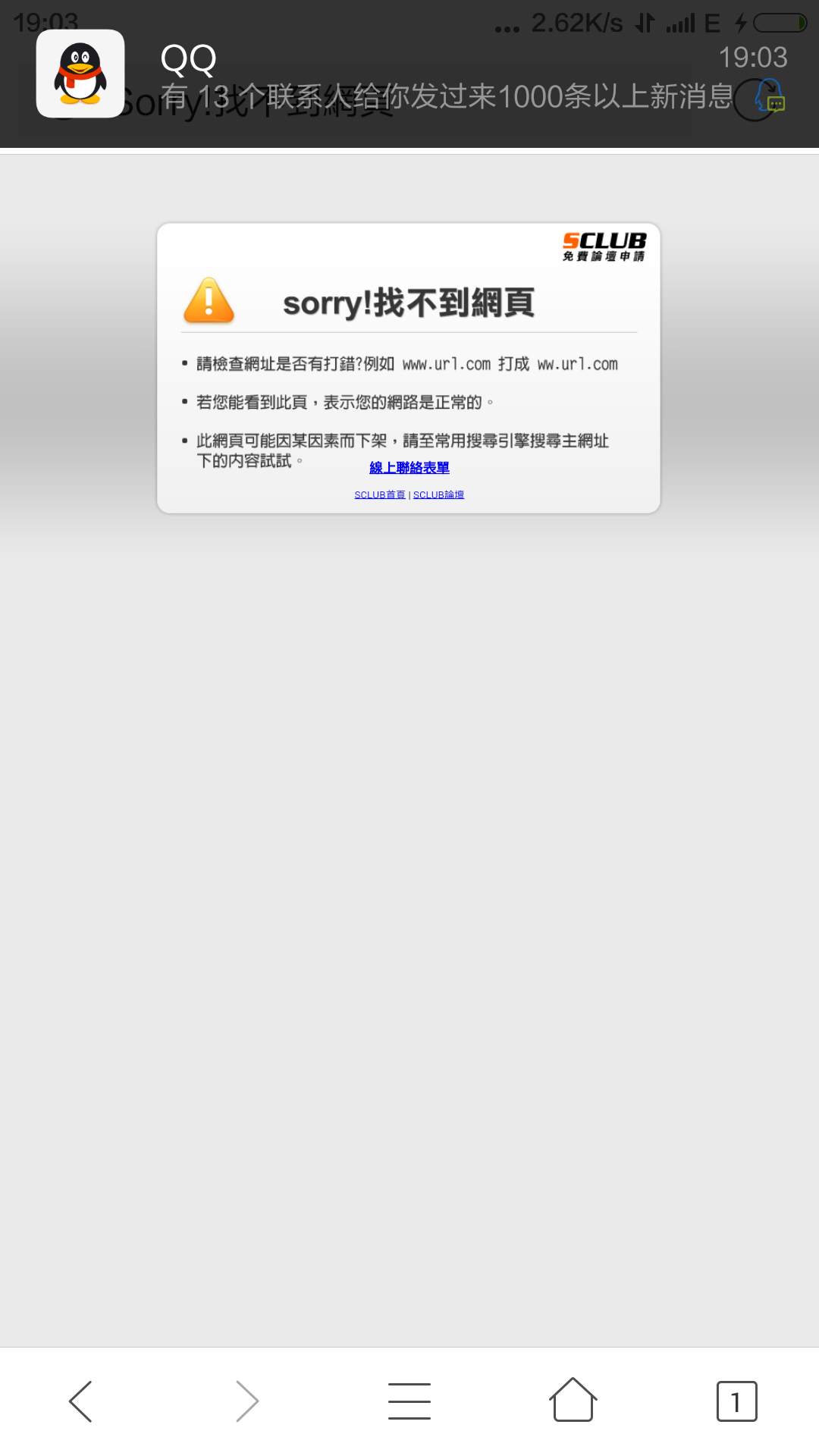Open the tab switcher showing 1 tab
The width and height of the screenshot is (819, 1456).
click(736, 1401)
